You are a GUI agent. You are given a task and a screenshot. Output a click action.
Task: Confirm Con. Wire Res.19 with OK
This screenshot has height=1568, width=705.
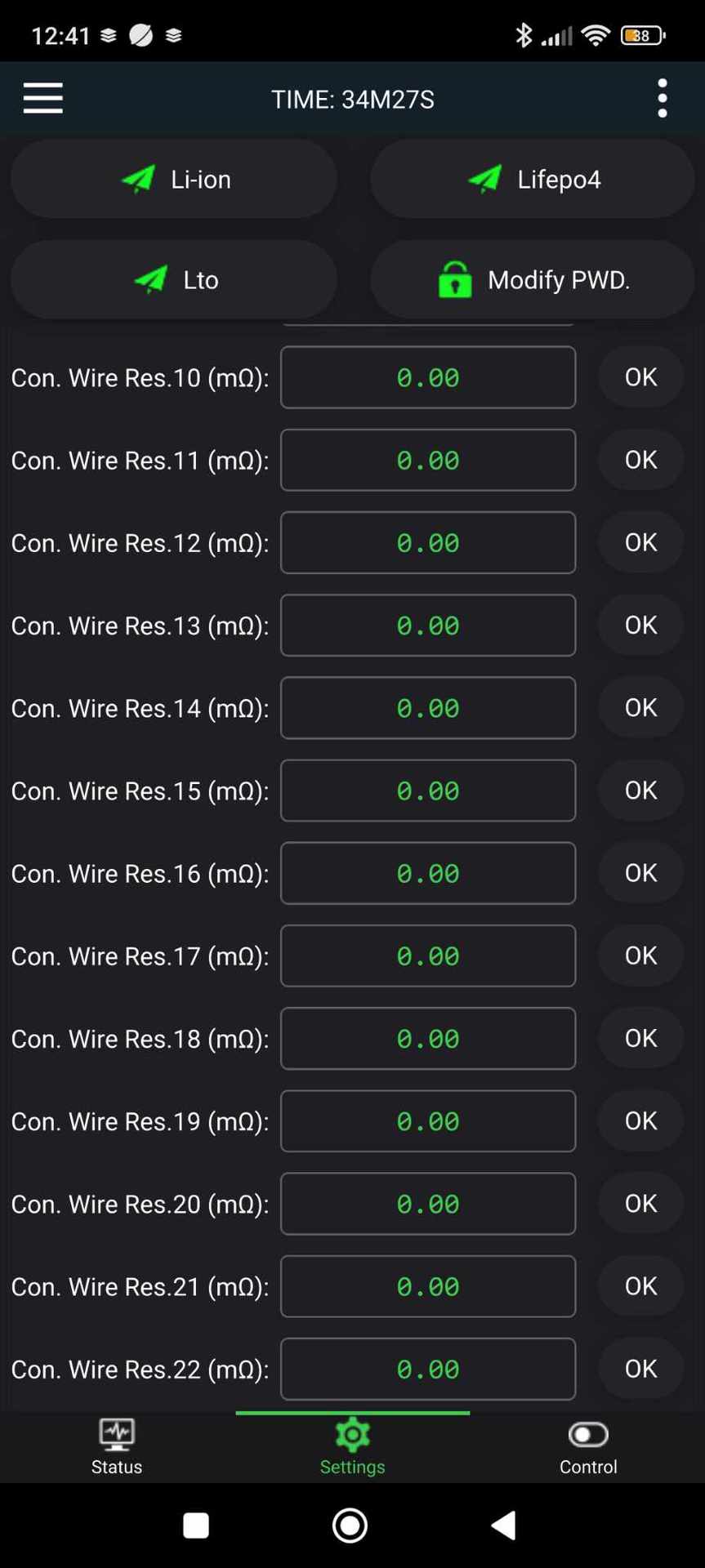click(640, 1120)
